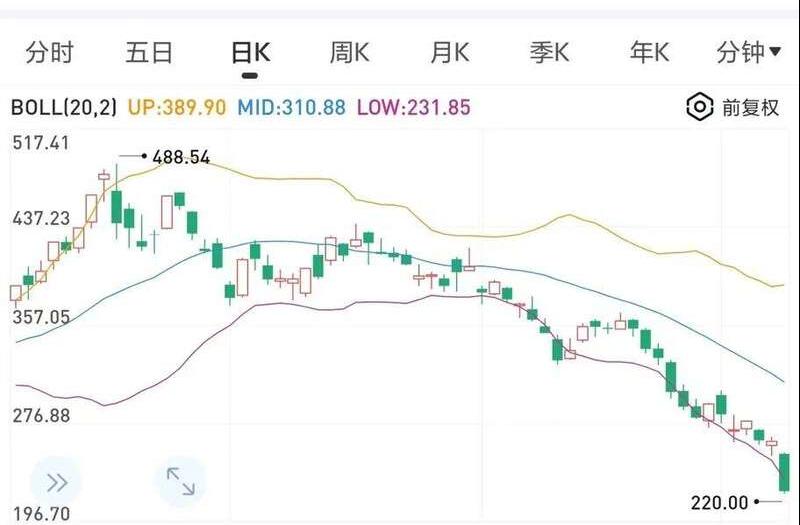
Task: Switch to the 分时 chart tab
Action: [x=49, y=53]
